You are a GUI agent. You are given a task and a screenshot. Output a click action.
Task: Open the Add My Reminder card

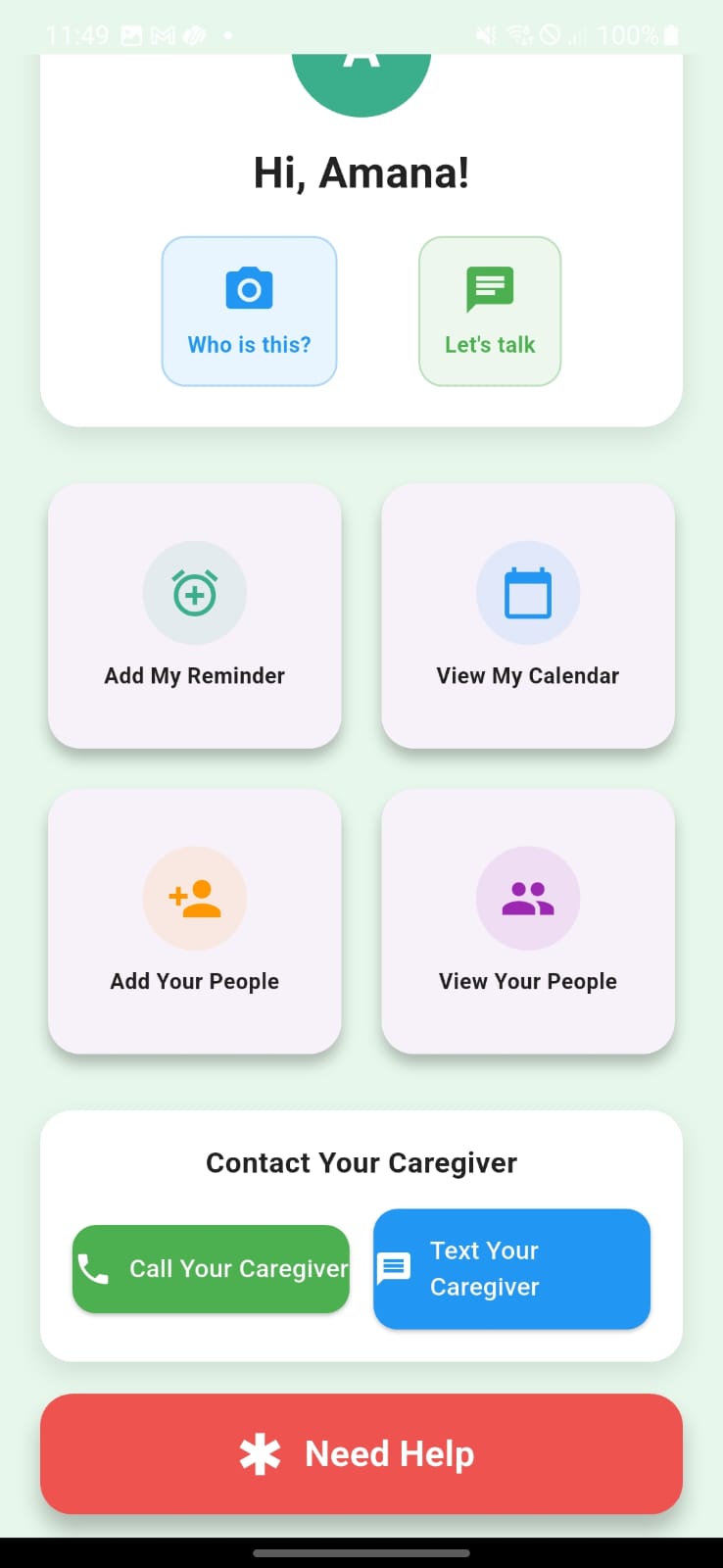[195, 615]
